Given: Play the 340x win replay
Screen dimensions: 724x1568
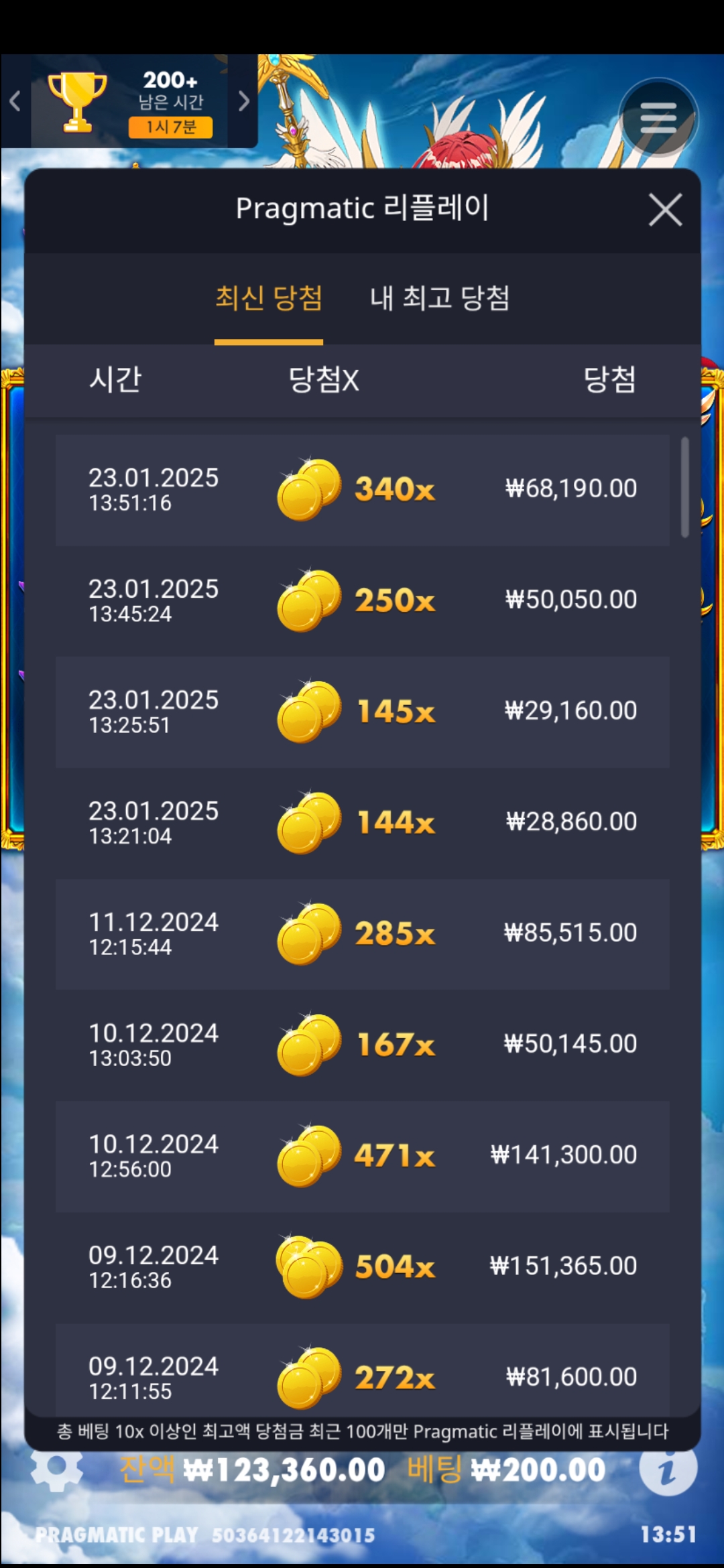Looking at the screenshot, I should tap(362, 490).
